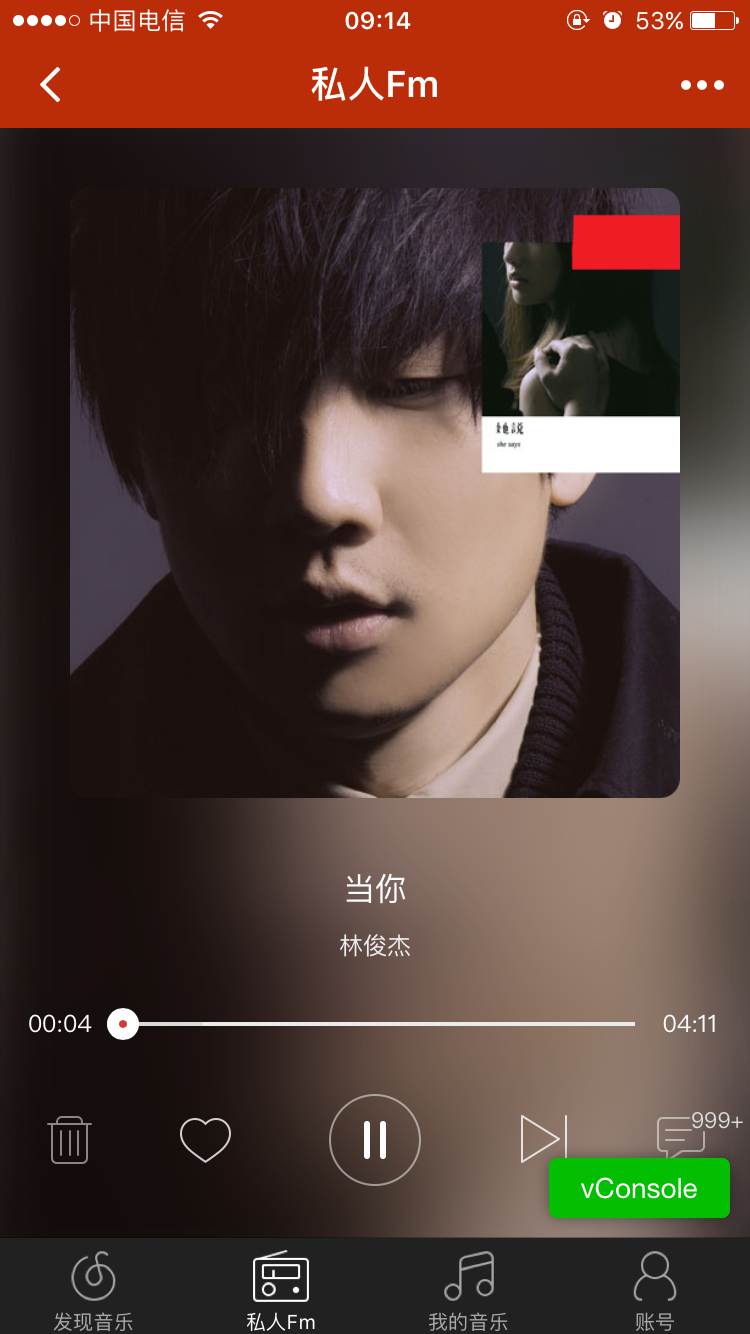
Task: Select the 私人Fm tab
Action: coord(281,1291)
